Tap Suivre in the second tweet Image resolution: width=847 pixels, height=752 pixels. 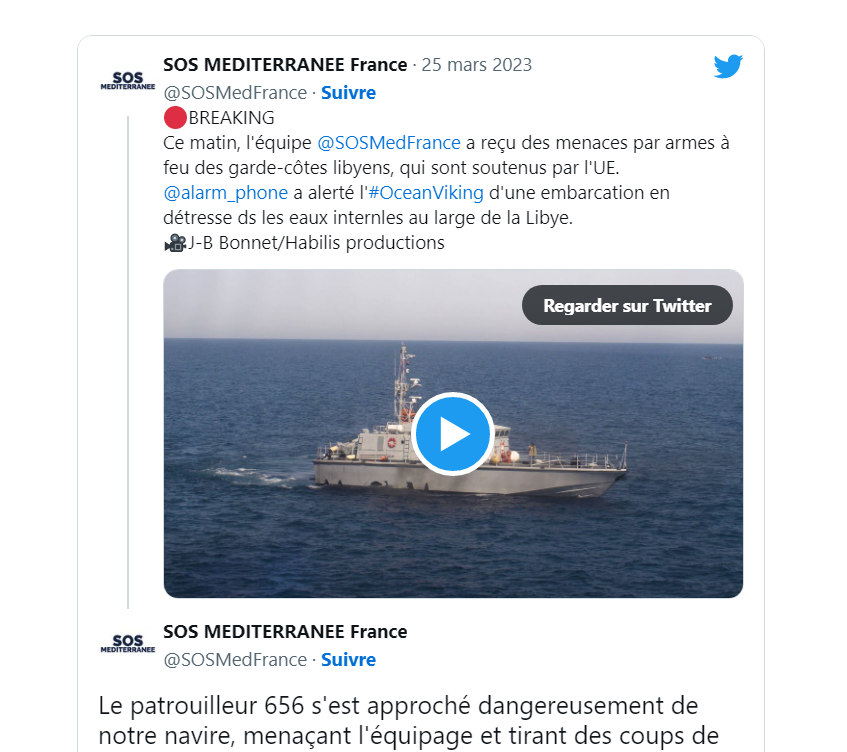[348, 660]
